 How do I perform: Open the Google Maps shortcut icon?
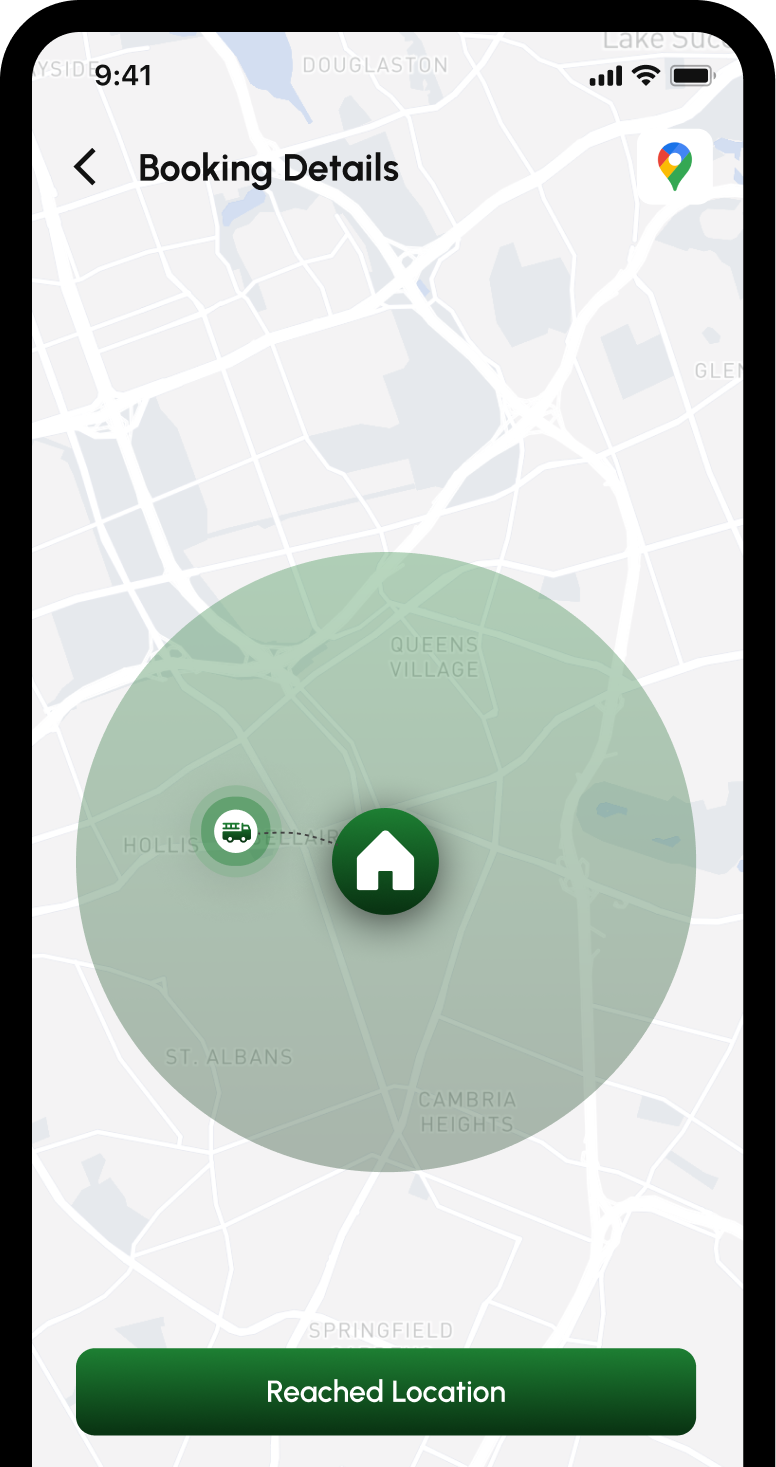coord(675,167)
